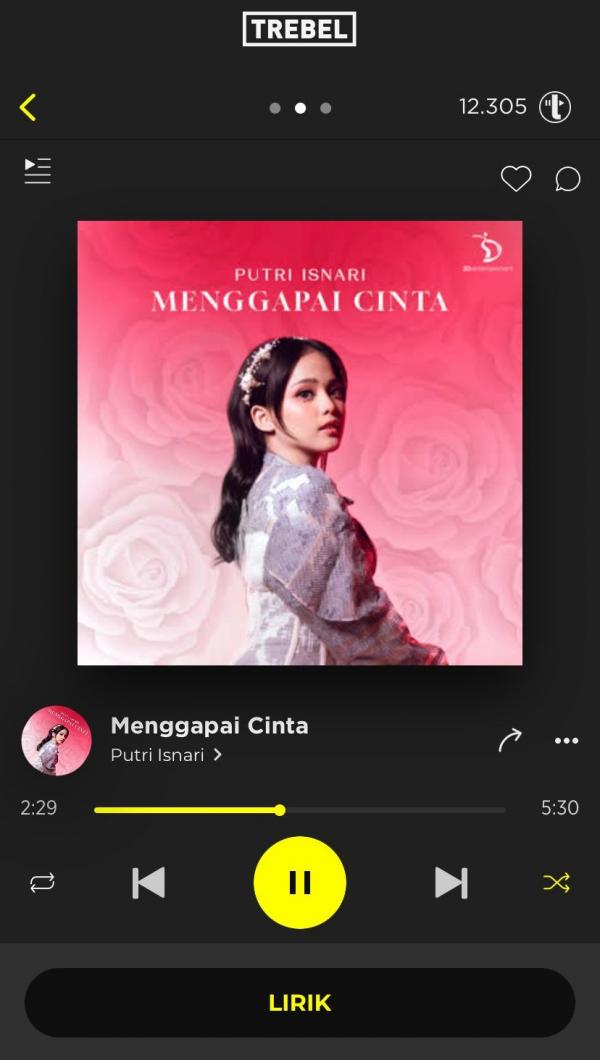Pause the current song

click(x=300, y=883)
